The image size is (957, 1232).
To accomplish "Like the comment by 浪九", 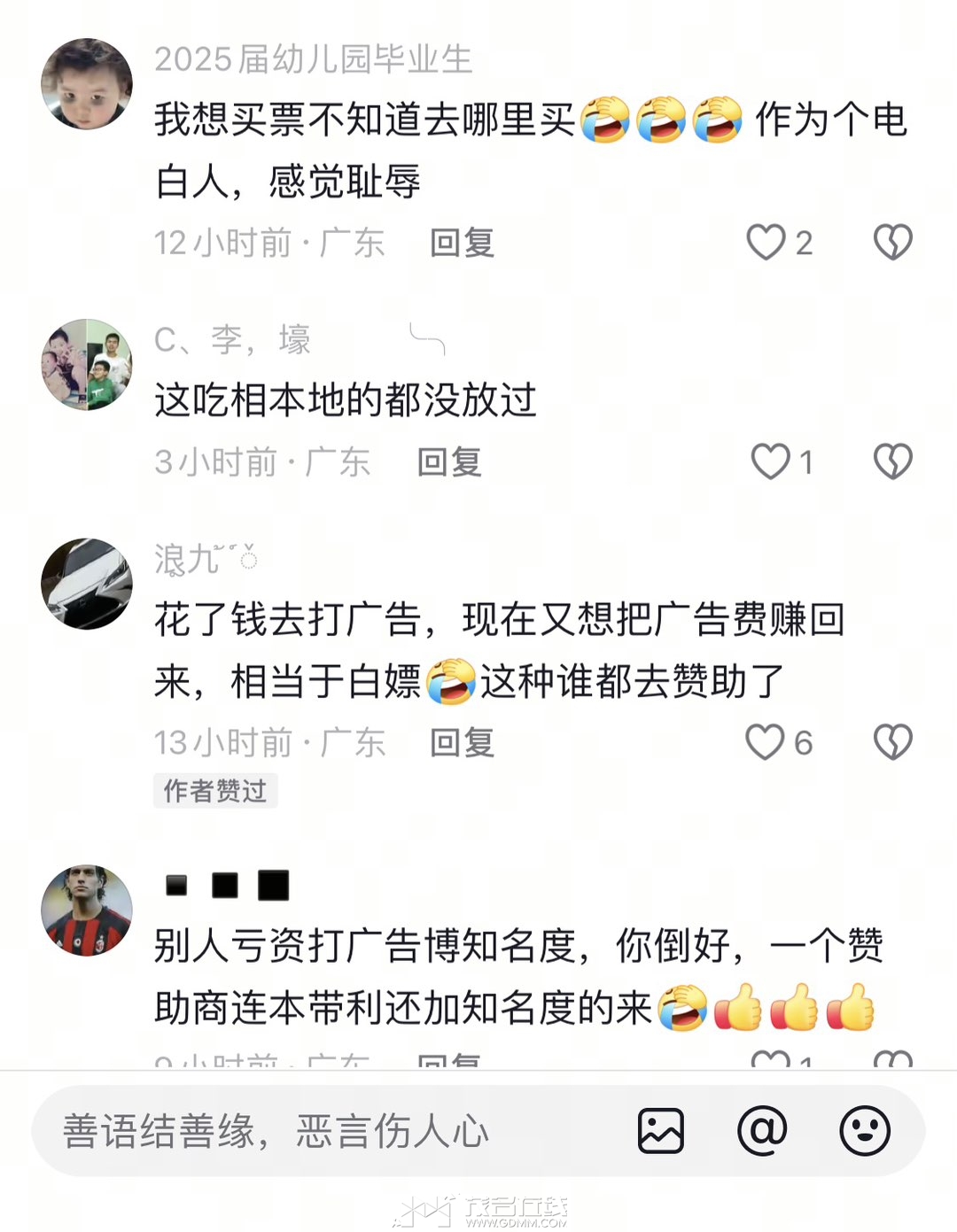I will point(766,742).
